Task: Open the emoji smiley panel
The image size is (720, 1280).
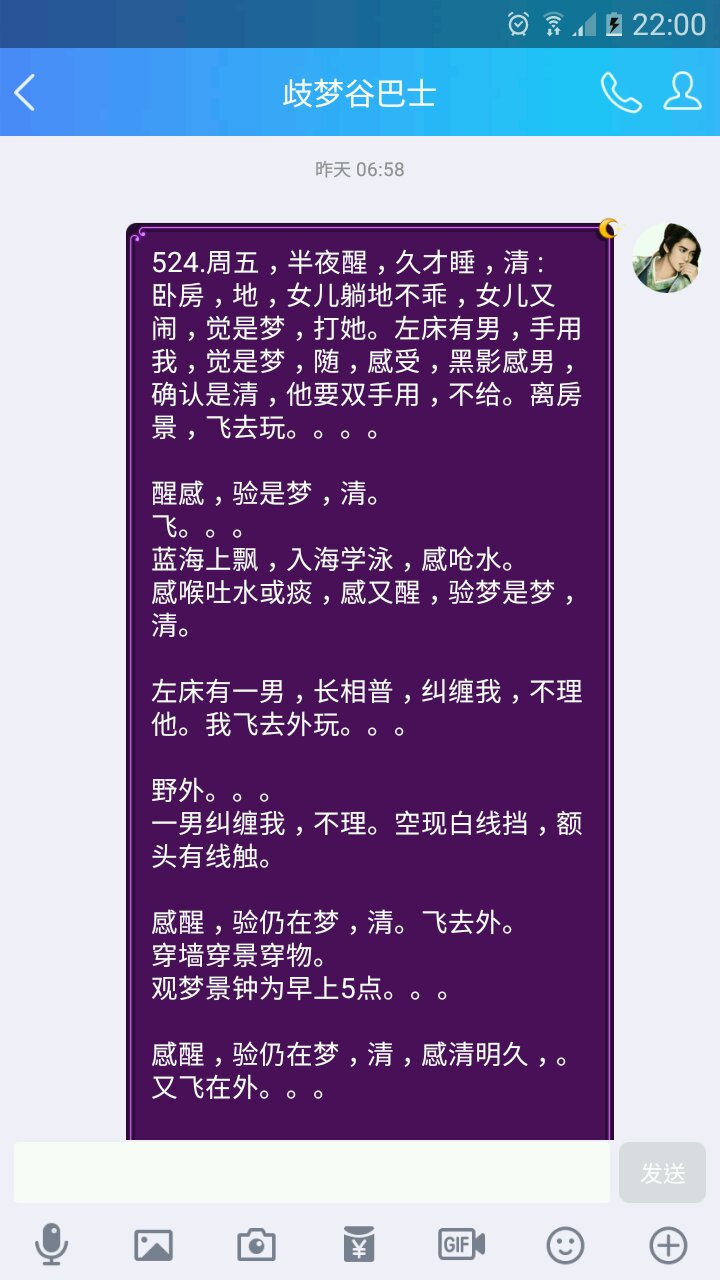Action: click(565, 1245)
